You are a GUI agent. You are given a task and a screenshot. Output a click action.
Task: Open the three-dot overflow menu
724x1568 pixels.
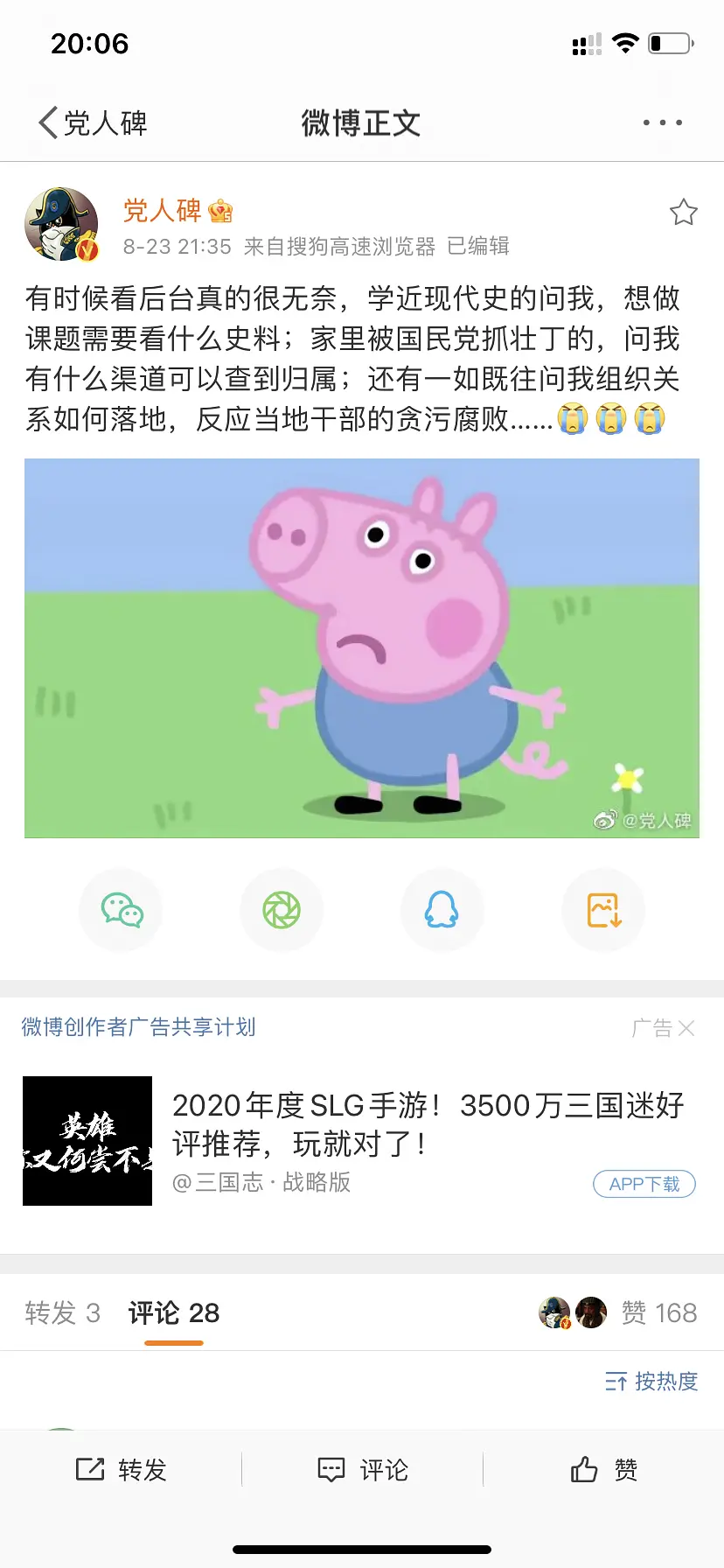662,122
